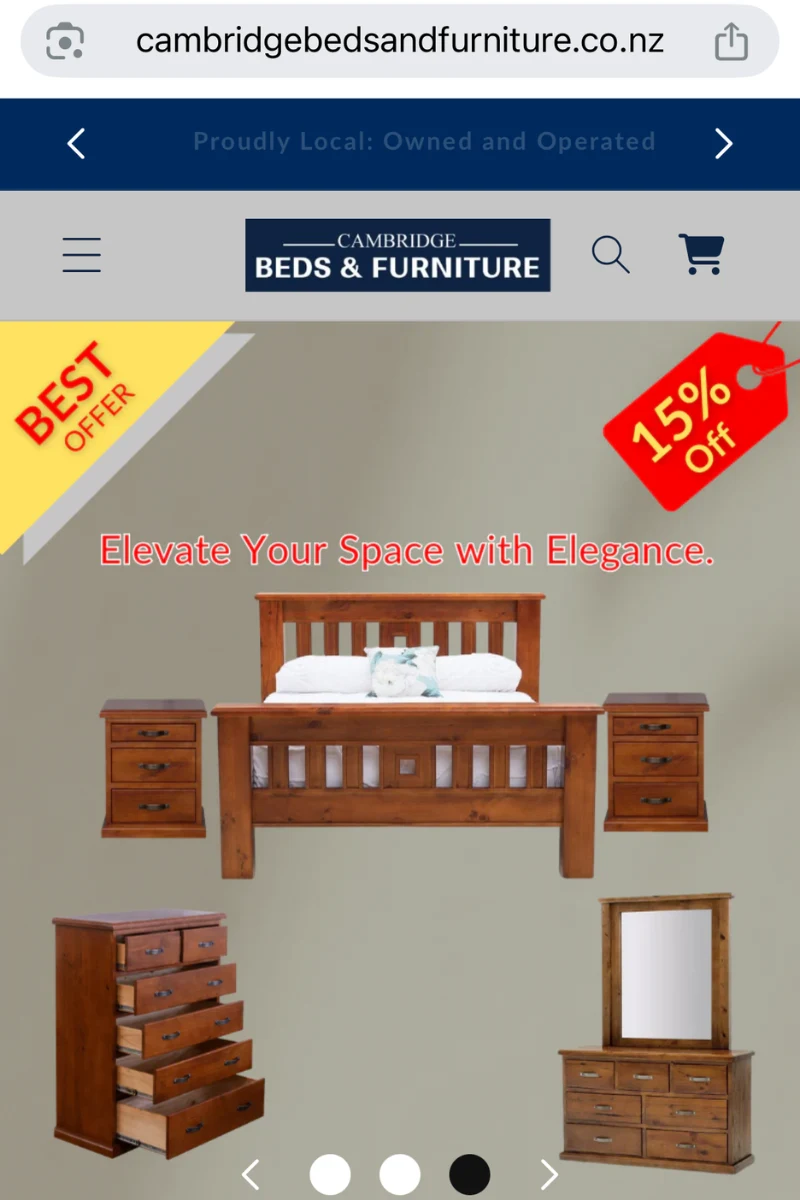The width and height of the screenshot is (800, 1200).
Task: Jump to the second slide dot
Action: click(400, 1174)
